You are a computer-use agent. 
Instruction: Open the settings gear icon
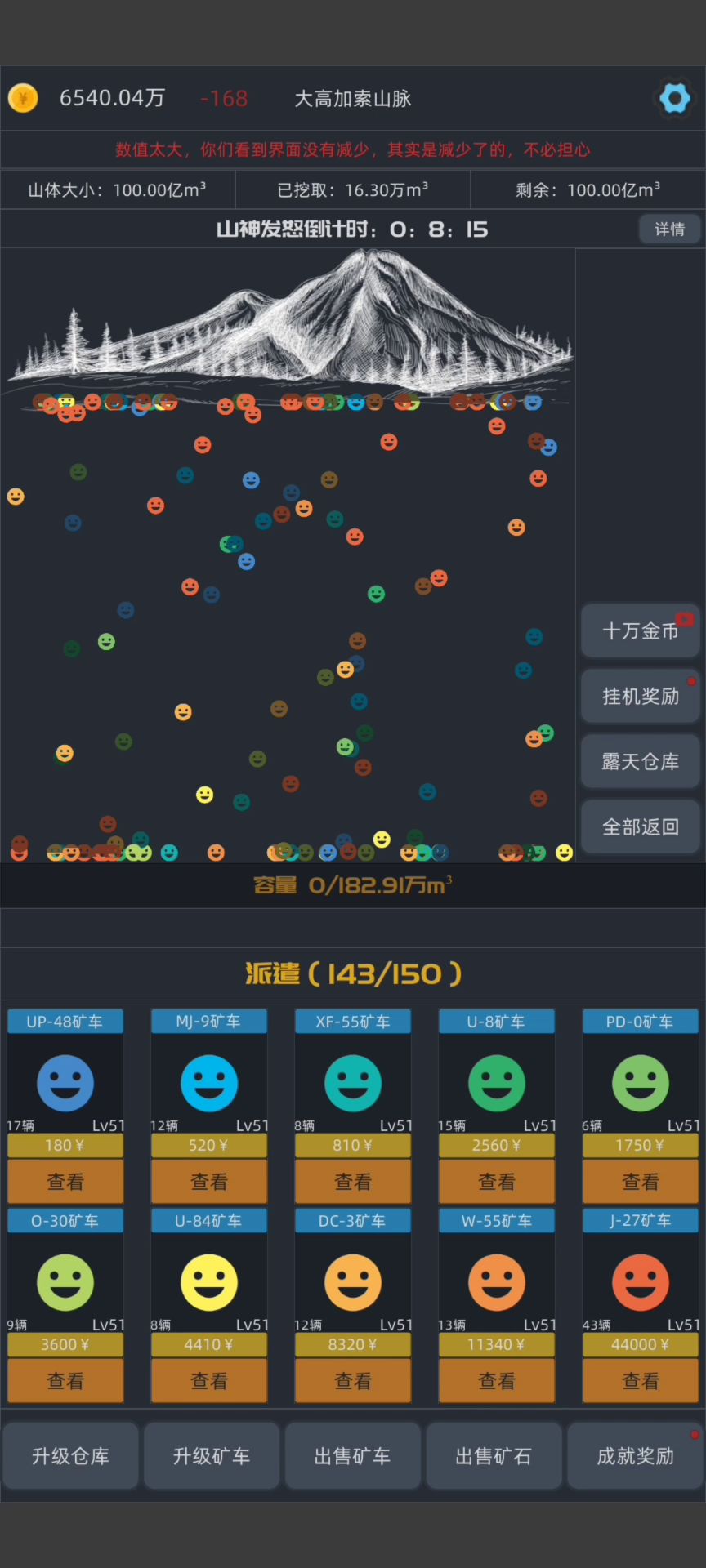674,99
